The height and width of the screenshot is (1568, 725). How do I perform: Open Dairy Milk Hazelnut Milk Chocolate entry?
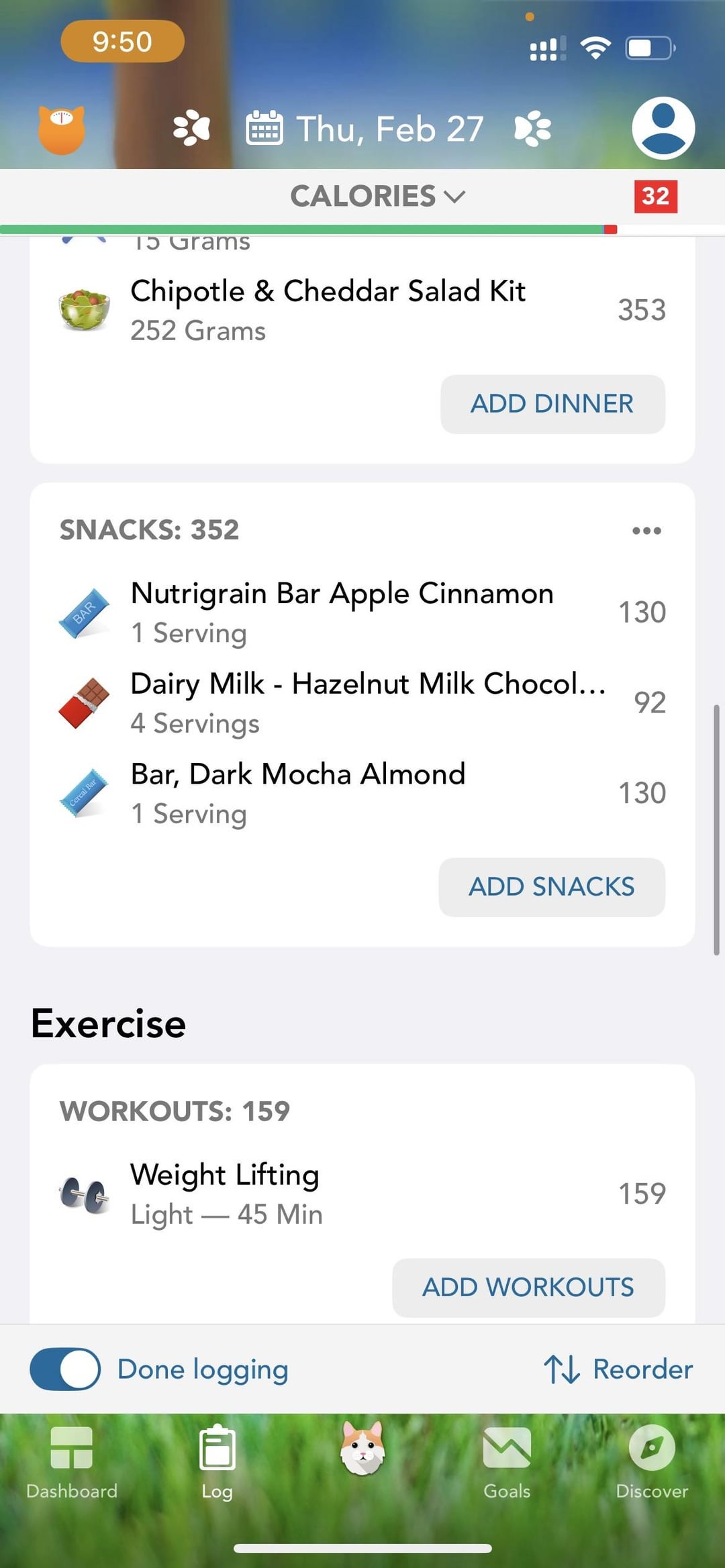(362, 703)
